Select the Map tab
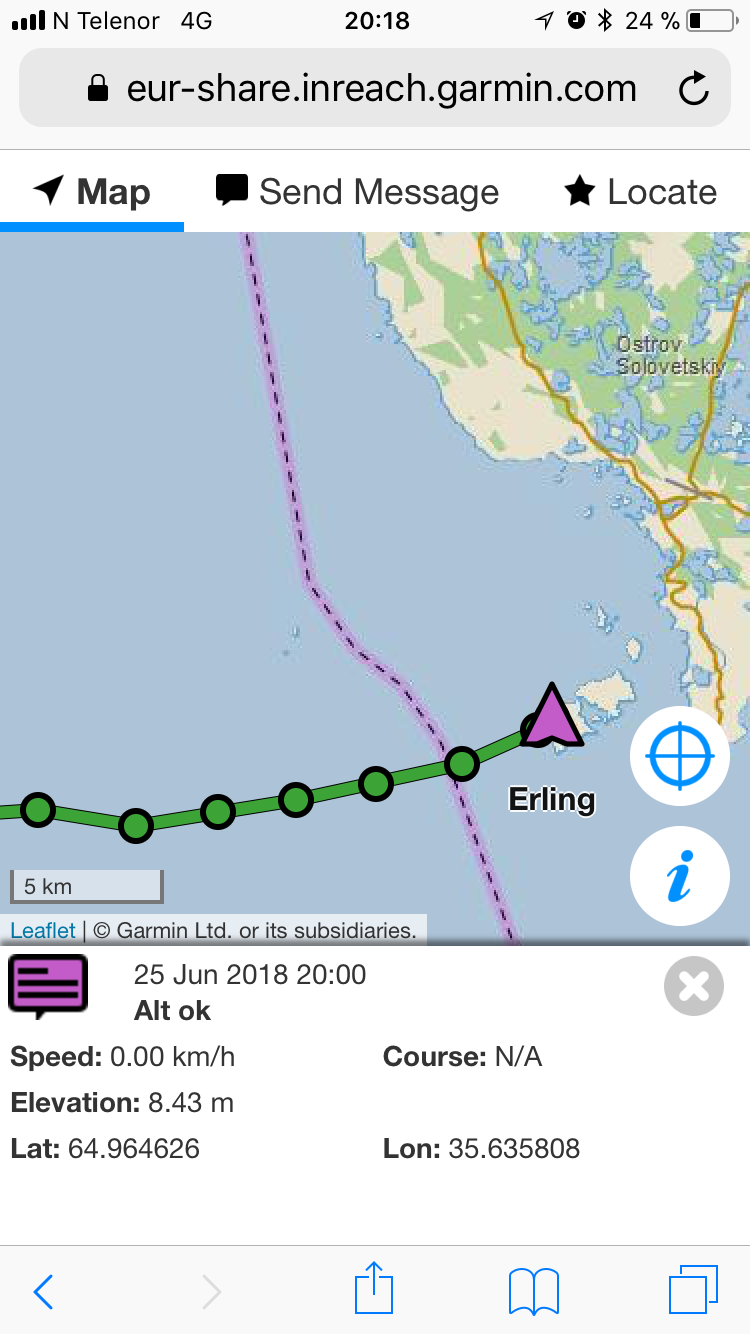The image size is (750, 1334). [x=92, y=191]
